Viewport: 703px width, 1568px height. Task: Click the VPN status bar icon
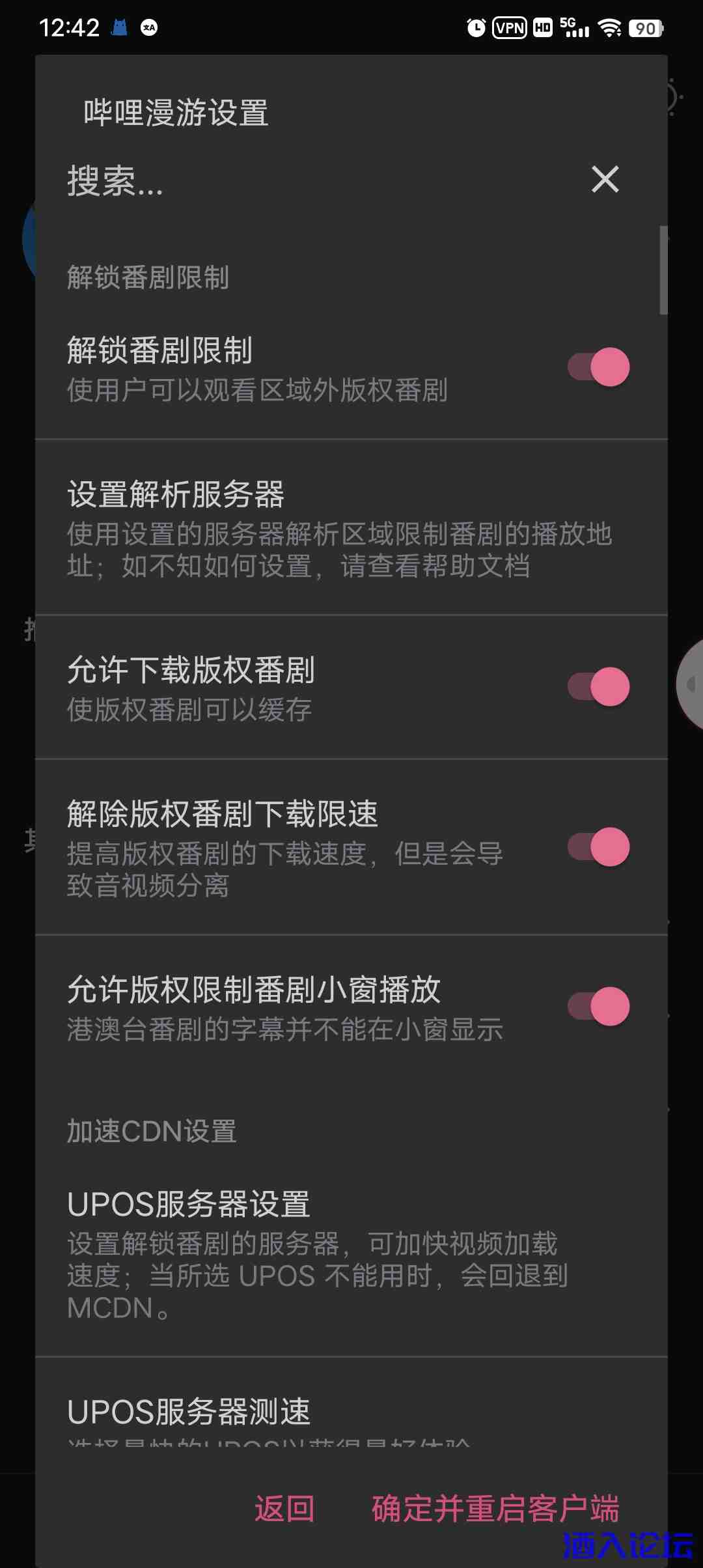[x=508, y=28]
